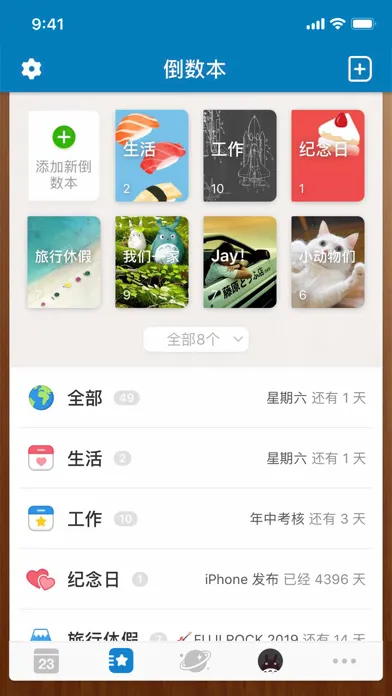Open the 纪念日 cake notebook card
The height and width of the screenshot is (696, 392).
click(x=328, y=156)
